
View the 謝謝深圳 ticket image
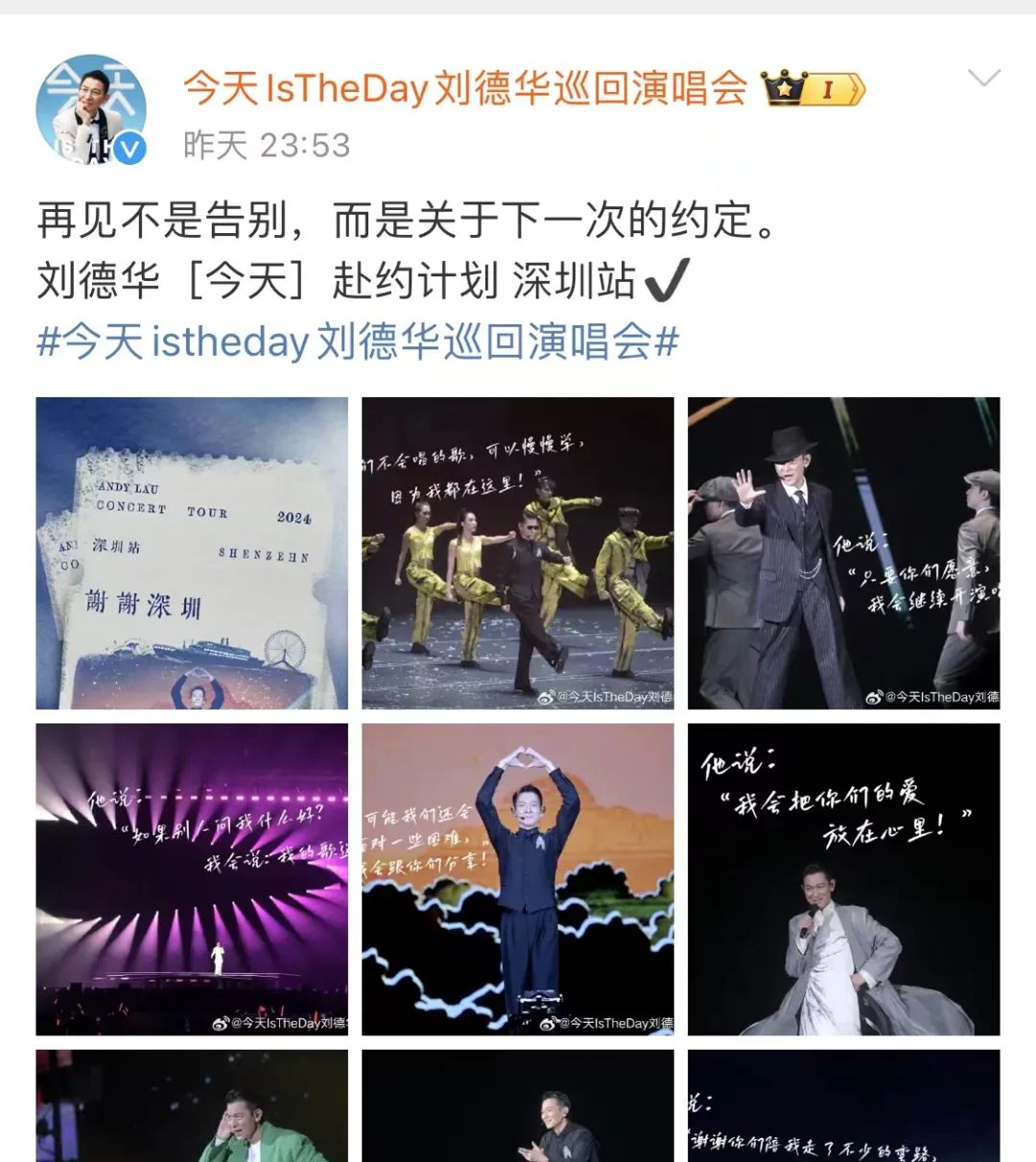[192, 554]
